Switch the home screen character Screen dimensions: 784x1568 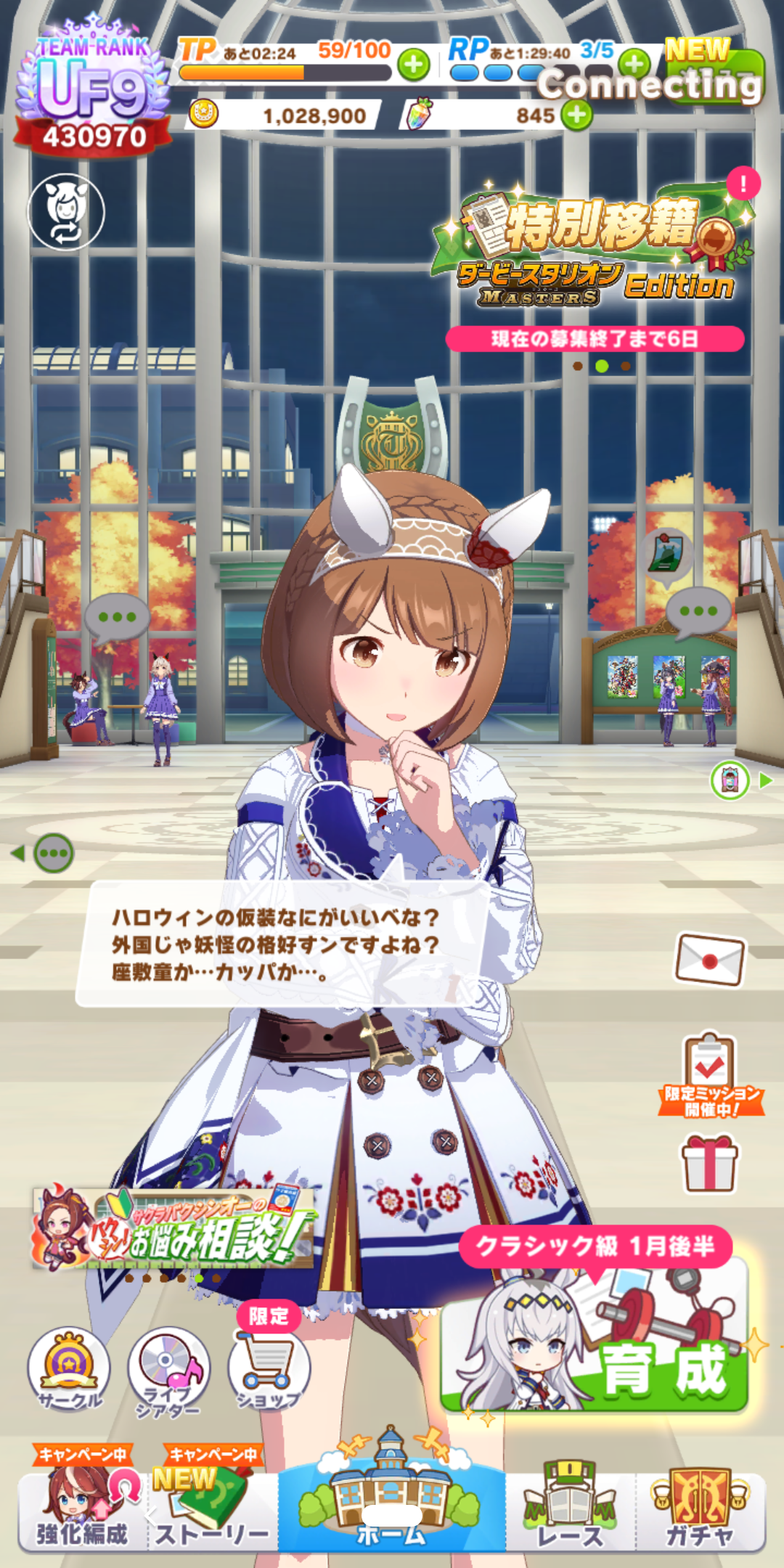66,211
